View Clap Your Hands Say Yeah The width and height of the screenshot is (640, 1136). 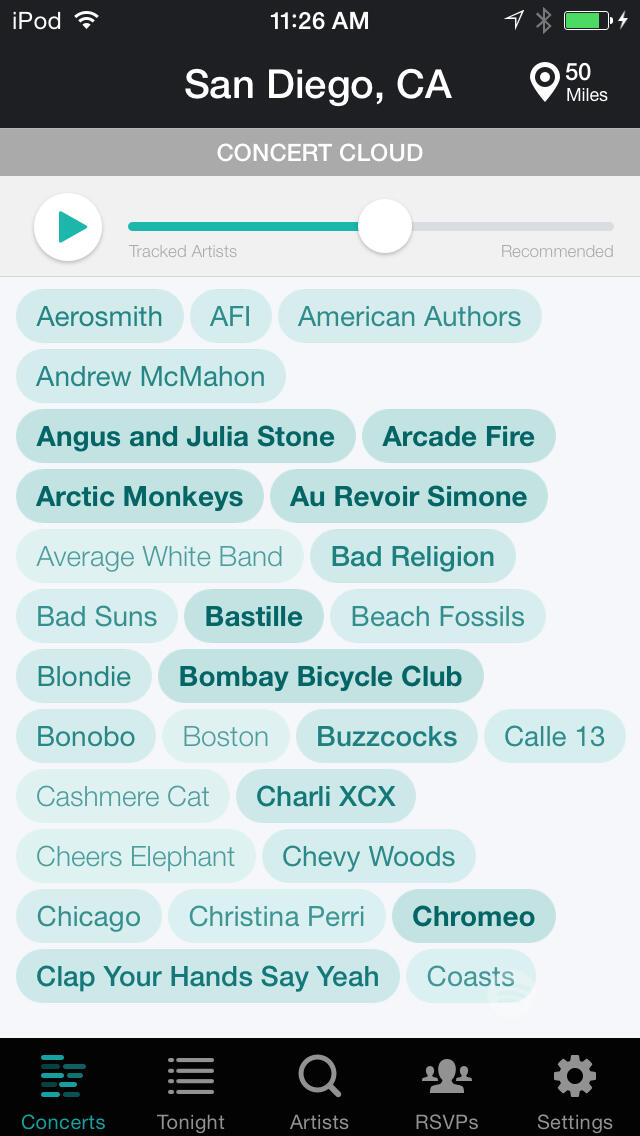coord(207,977)
